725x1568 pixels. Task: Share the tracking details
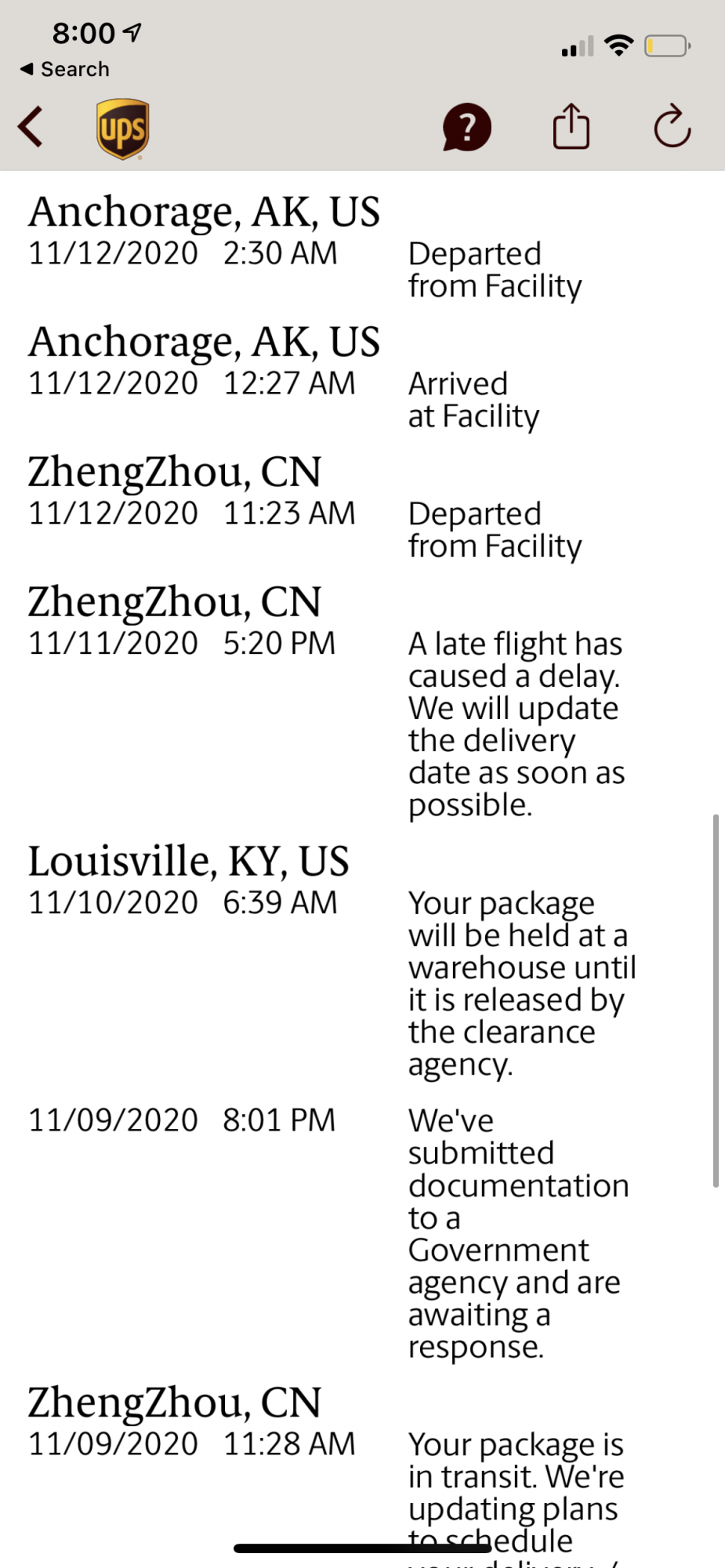[571, 126]
